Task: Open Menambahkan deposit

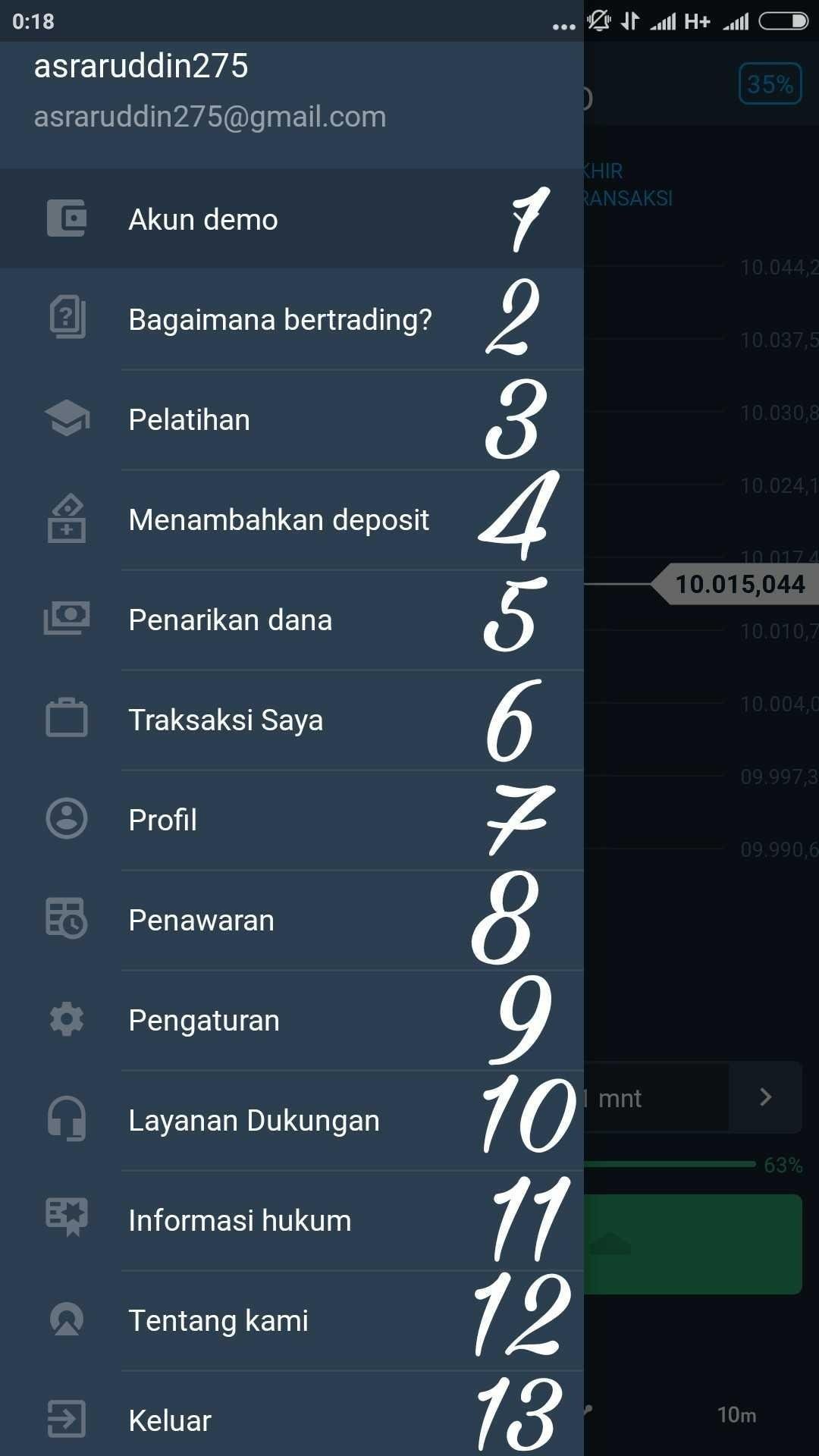Action: pos(292,520)
